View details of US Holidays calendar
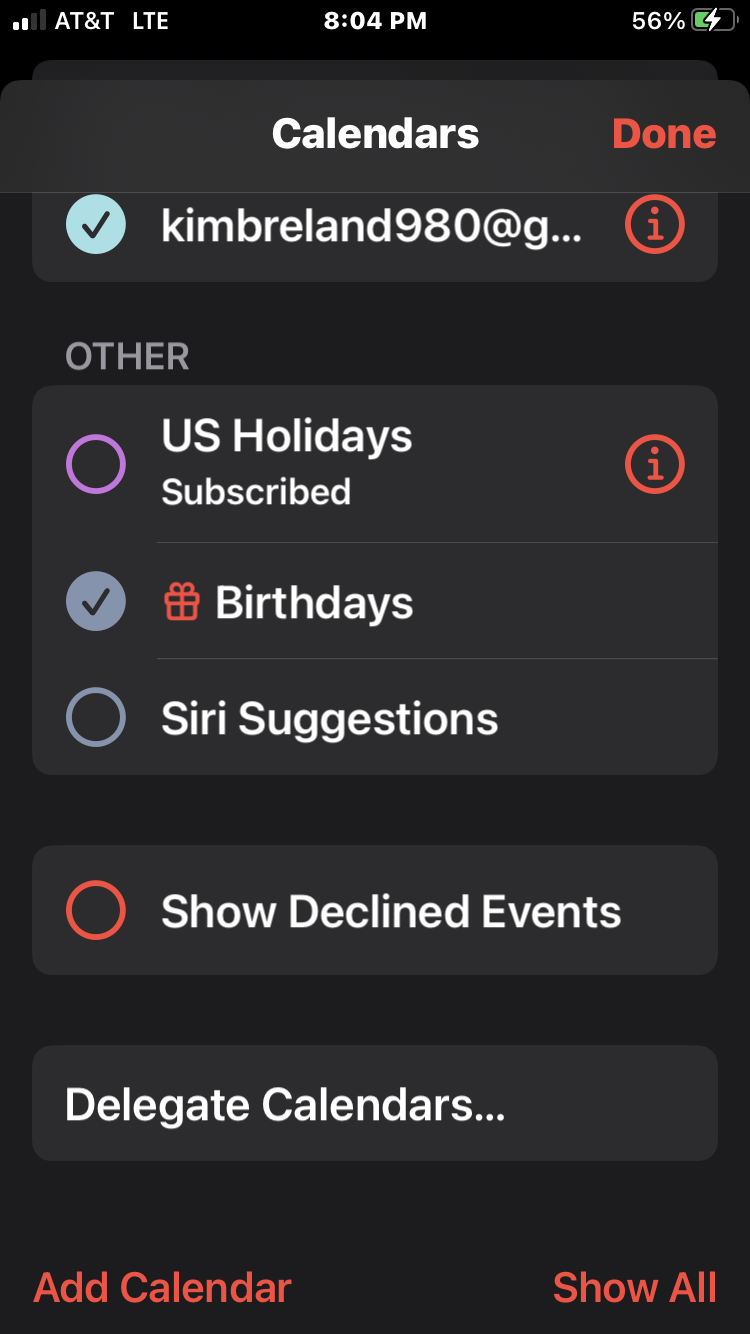This screenshot has height=1334, width=750. point(654,463)
